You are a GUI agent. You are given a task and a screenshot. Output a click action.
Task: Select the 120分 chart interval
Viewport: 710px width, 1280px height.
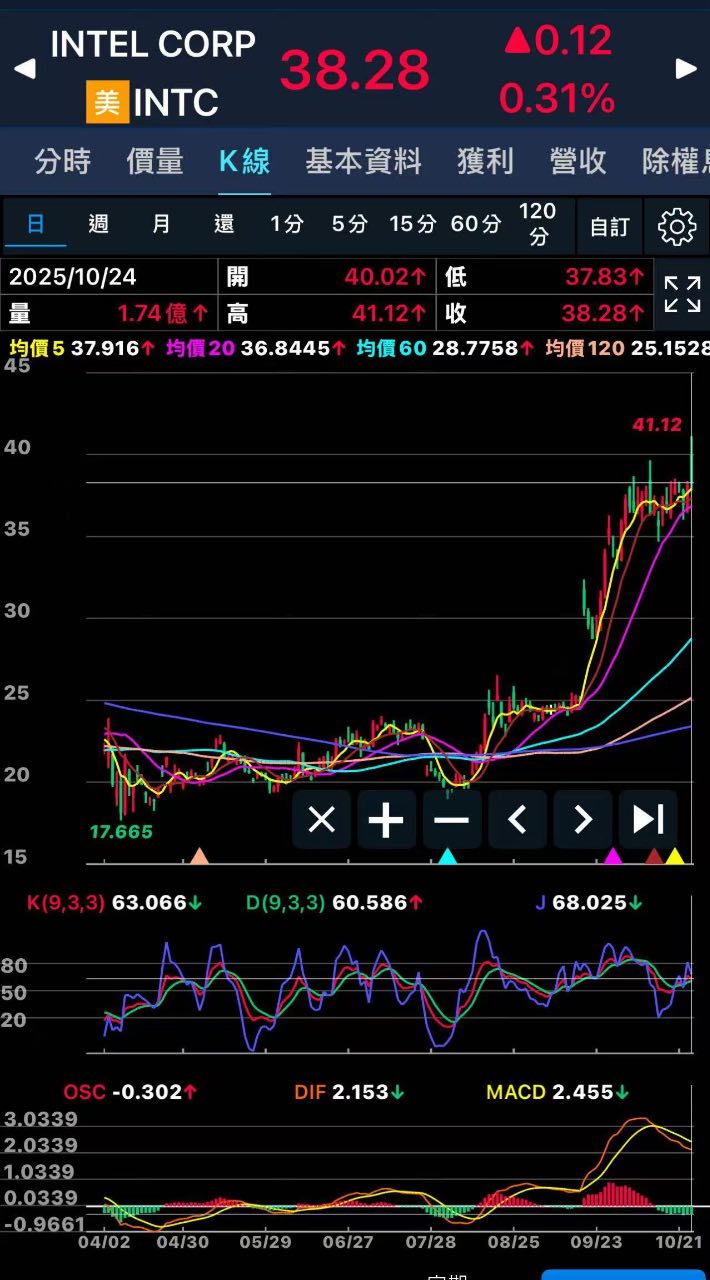(538, 224)
